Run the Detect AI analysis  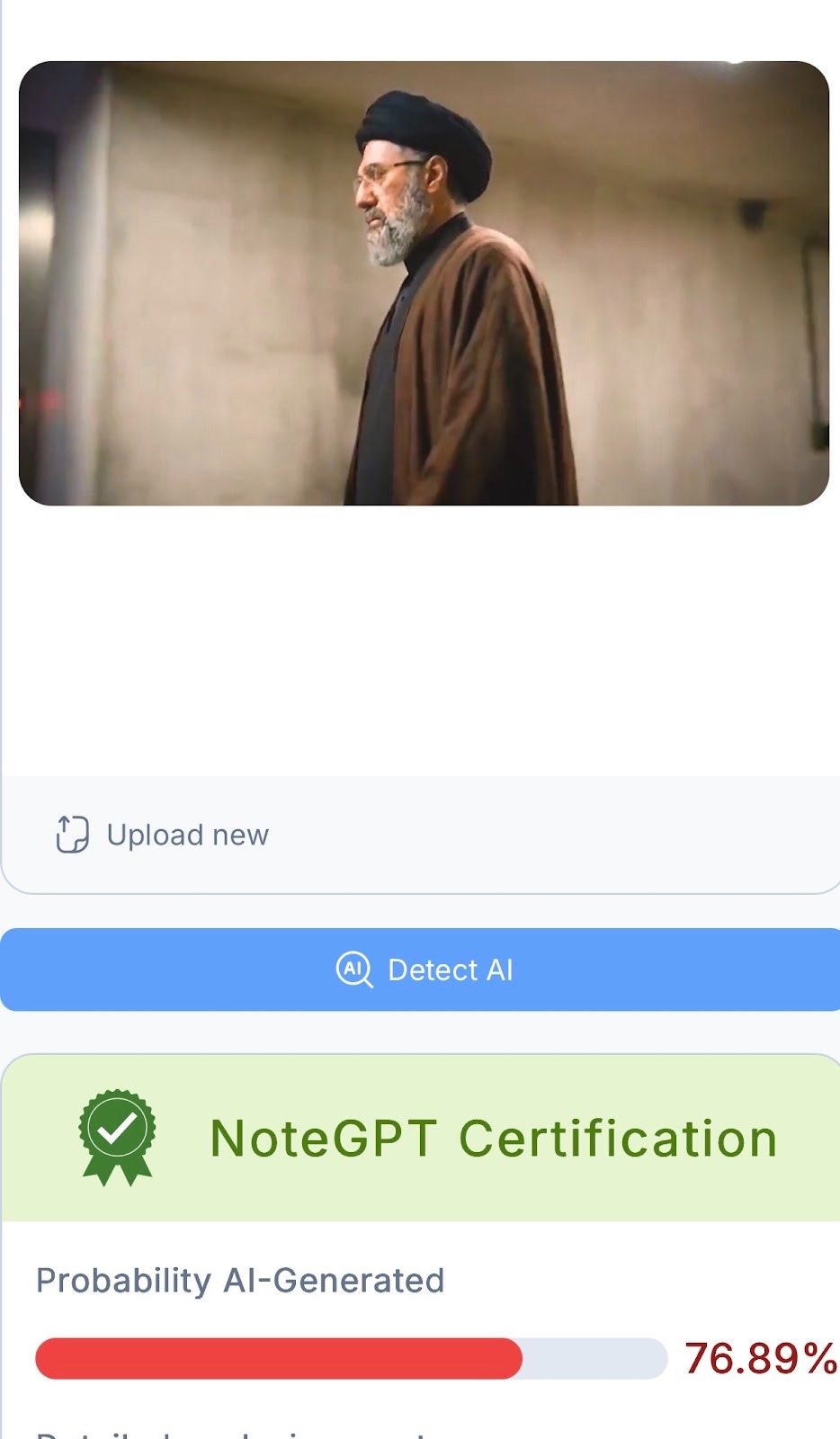point(423,970)
